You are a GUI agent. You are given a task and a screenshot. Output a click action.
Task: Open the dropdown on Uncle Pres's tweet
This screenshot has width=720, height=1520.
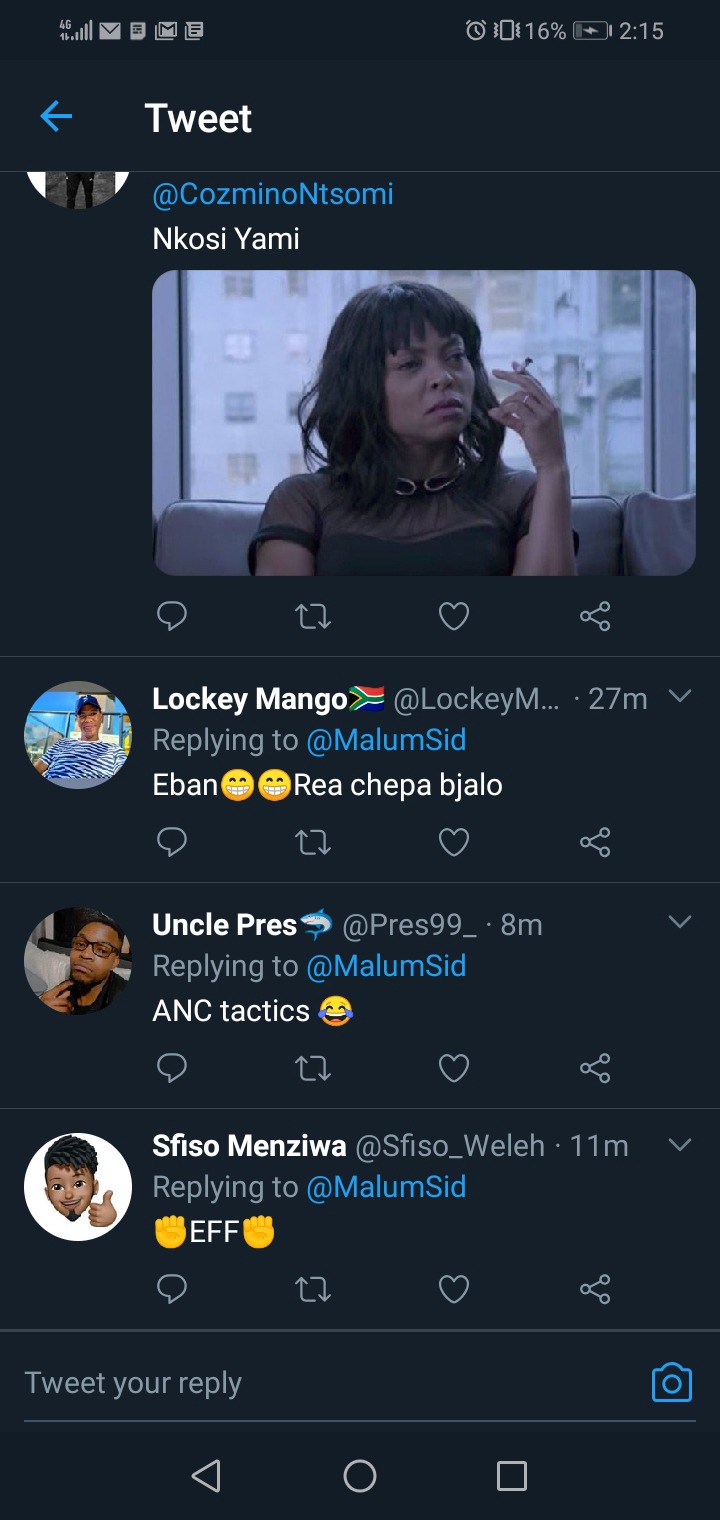pyautogui.click(x=680, y=922)
